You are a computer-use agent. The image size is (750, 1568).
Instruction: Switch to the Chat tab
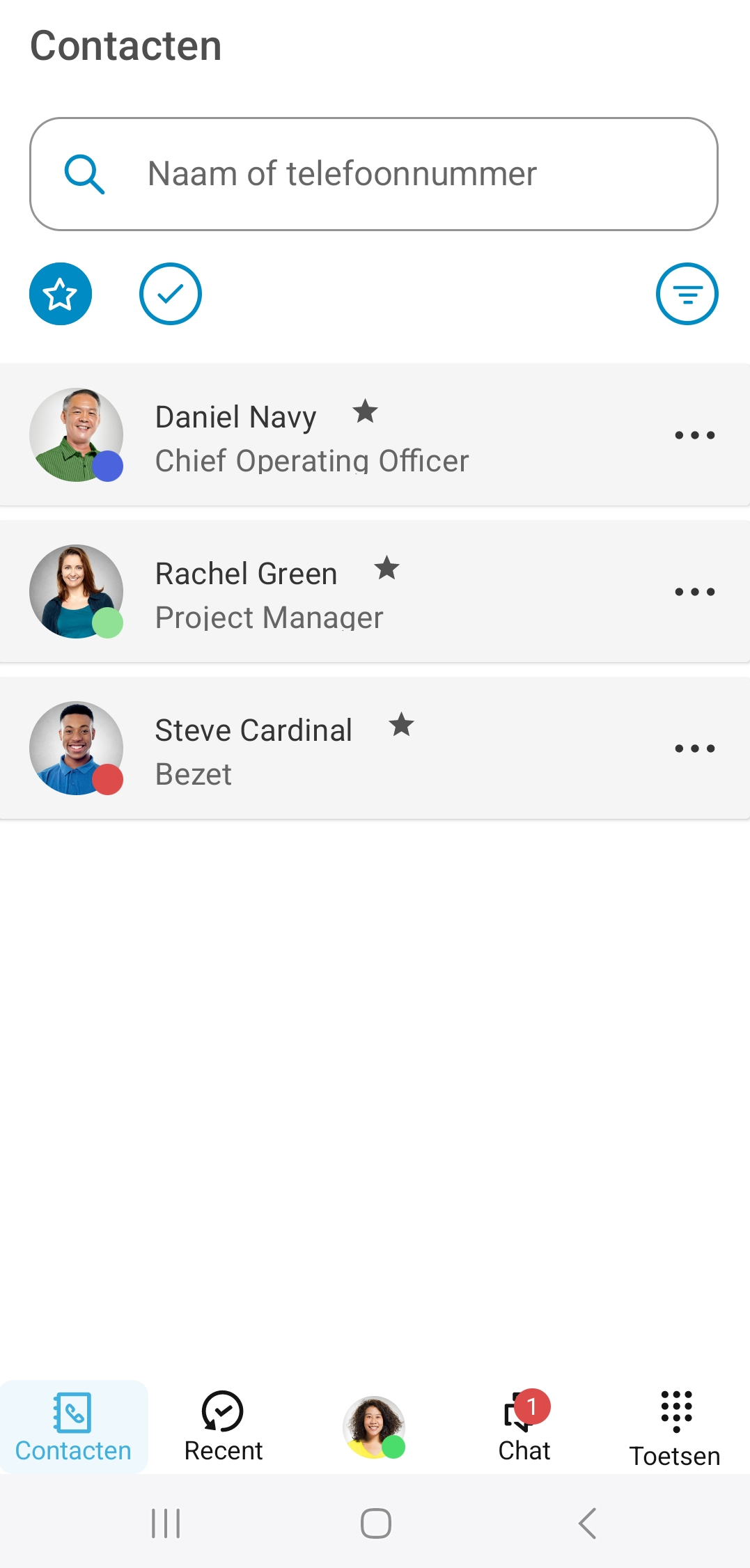[524, 1427]
